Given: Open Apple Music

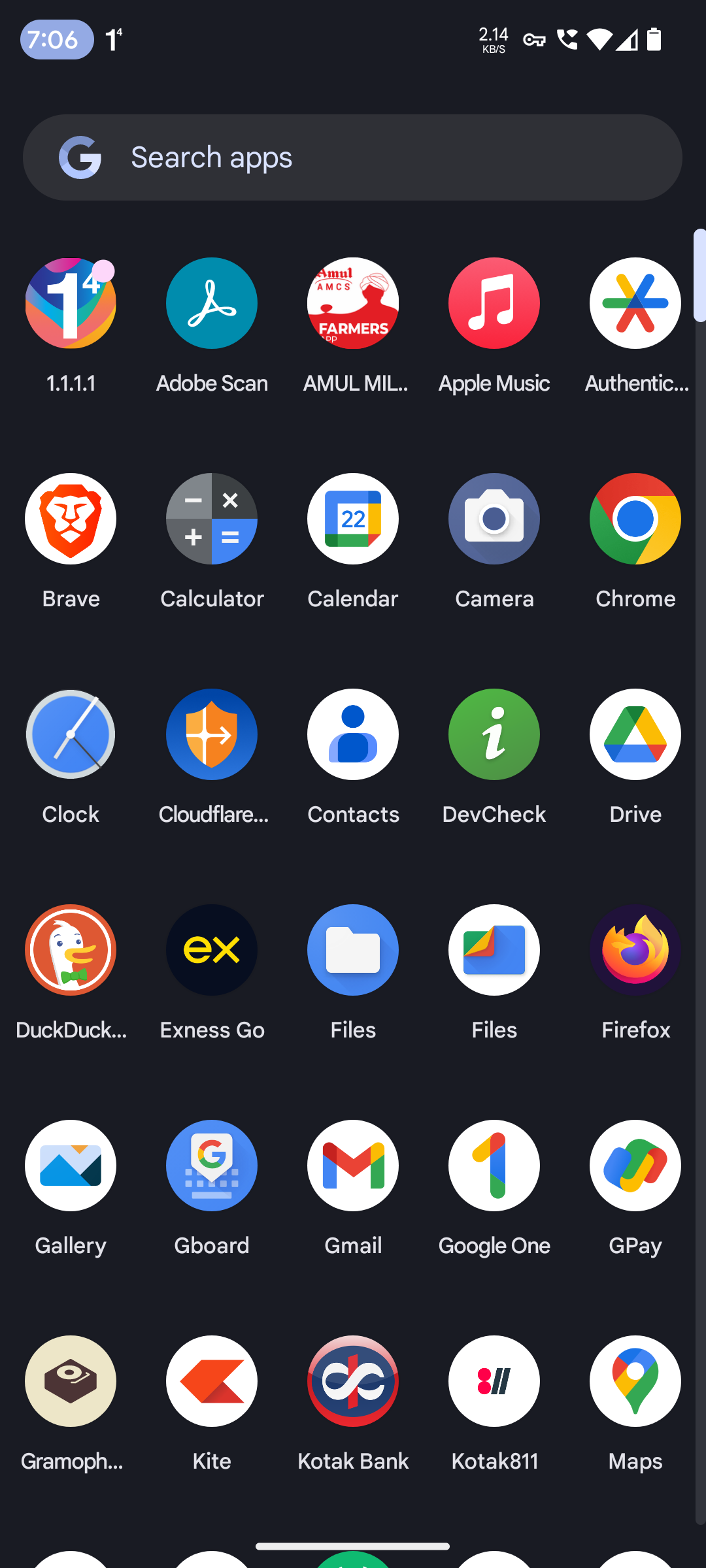Looking at the screenshot, I should pos(494,304).
